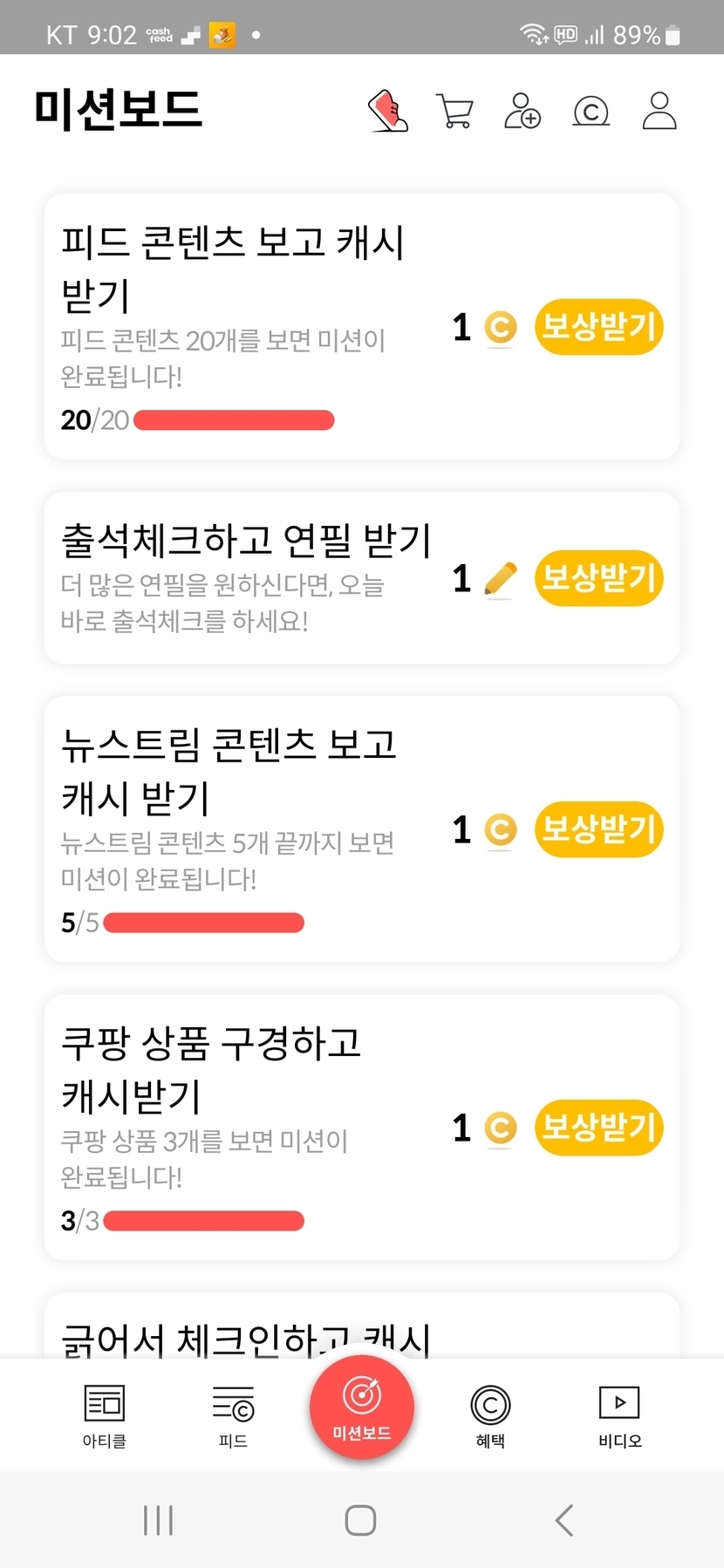This screenshot has width=724, height=1568.
Task: Open the shopping cart
Action: click(x=454, y=112)
